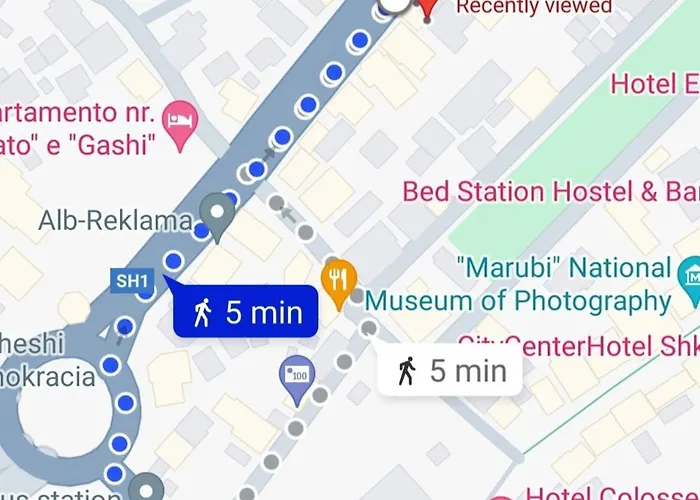Tap the blue 5 min route label
The image size is (700, 500).
pos(247,313)
